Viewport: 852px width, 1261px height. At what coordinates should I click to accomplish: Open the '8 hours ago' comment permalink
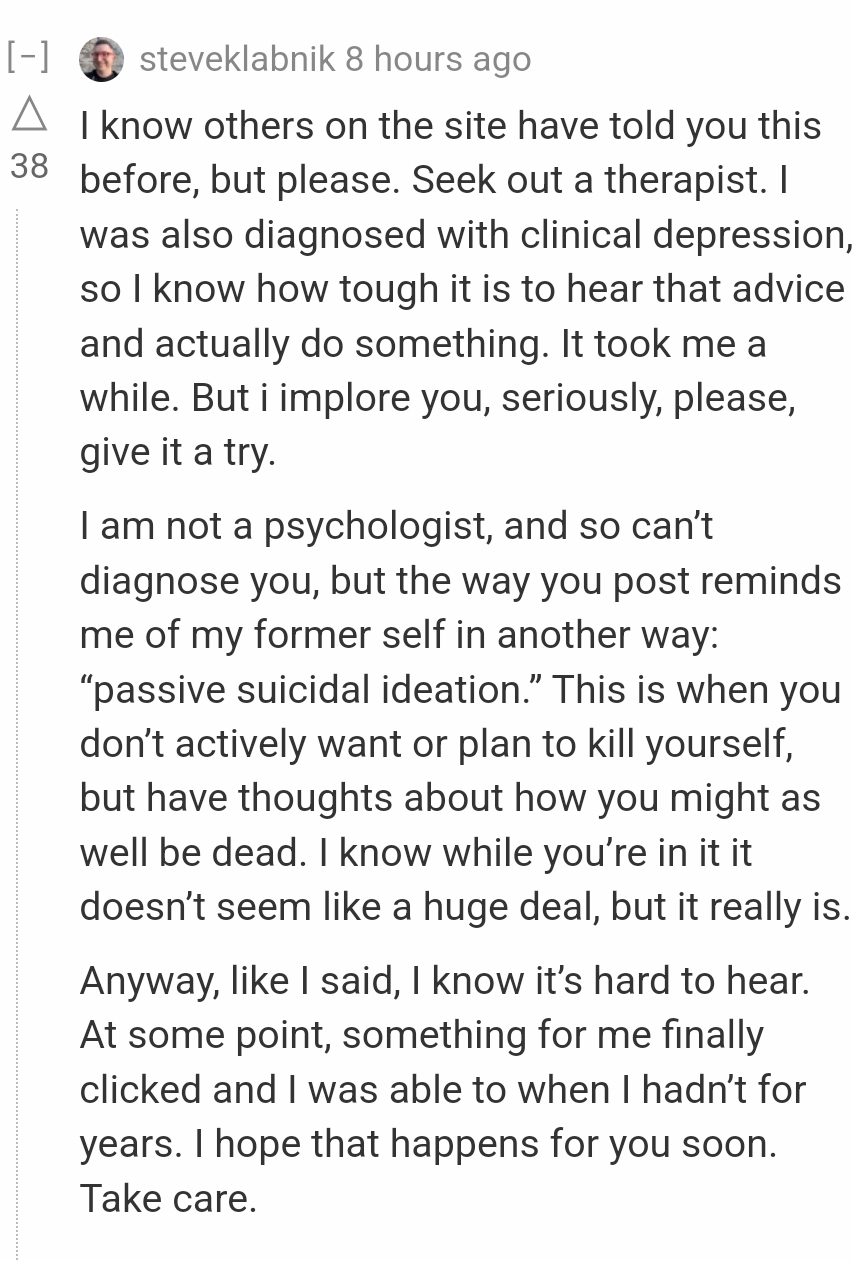click(x=438, y=59)
